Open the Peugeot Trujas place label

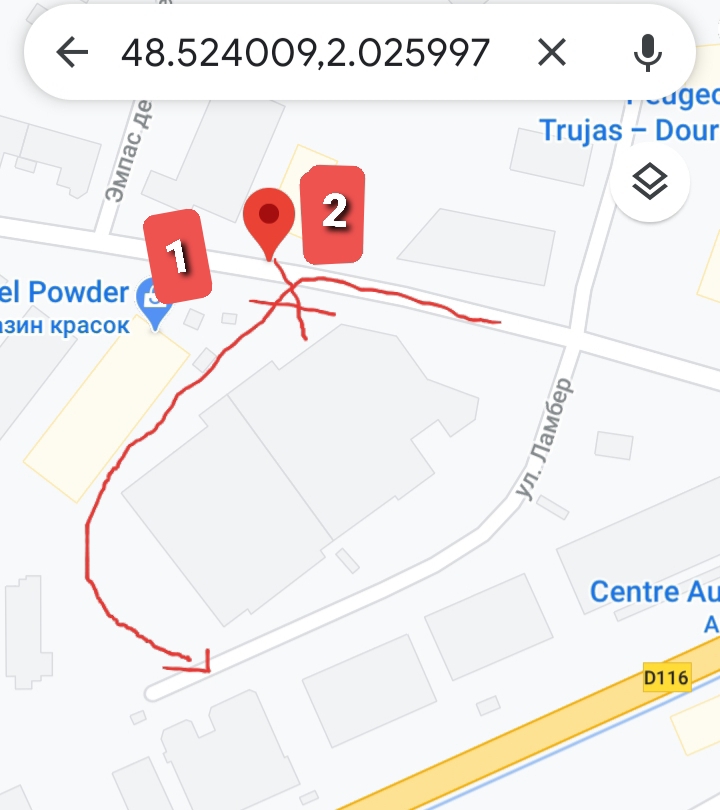(x=630, y=128)
